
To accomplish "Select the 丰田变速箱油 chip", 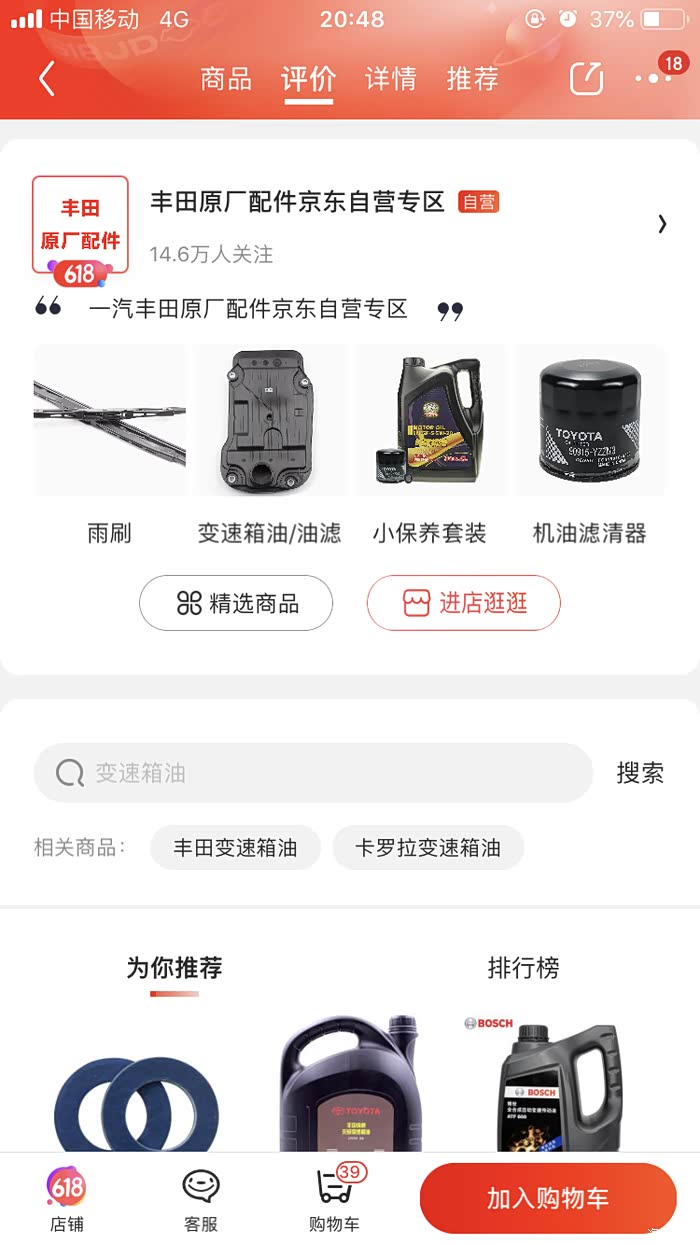I will point(235,848).
